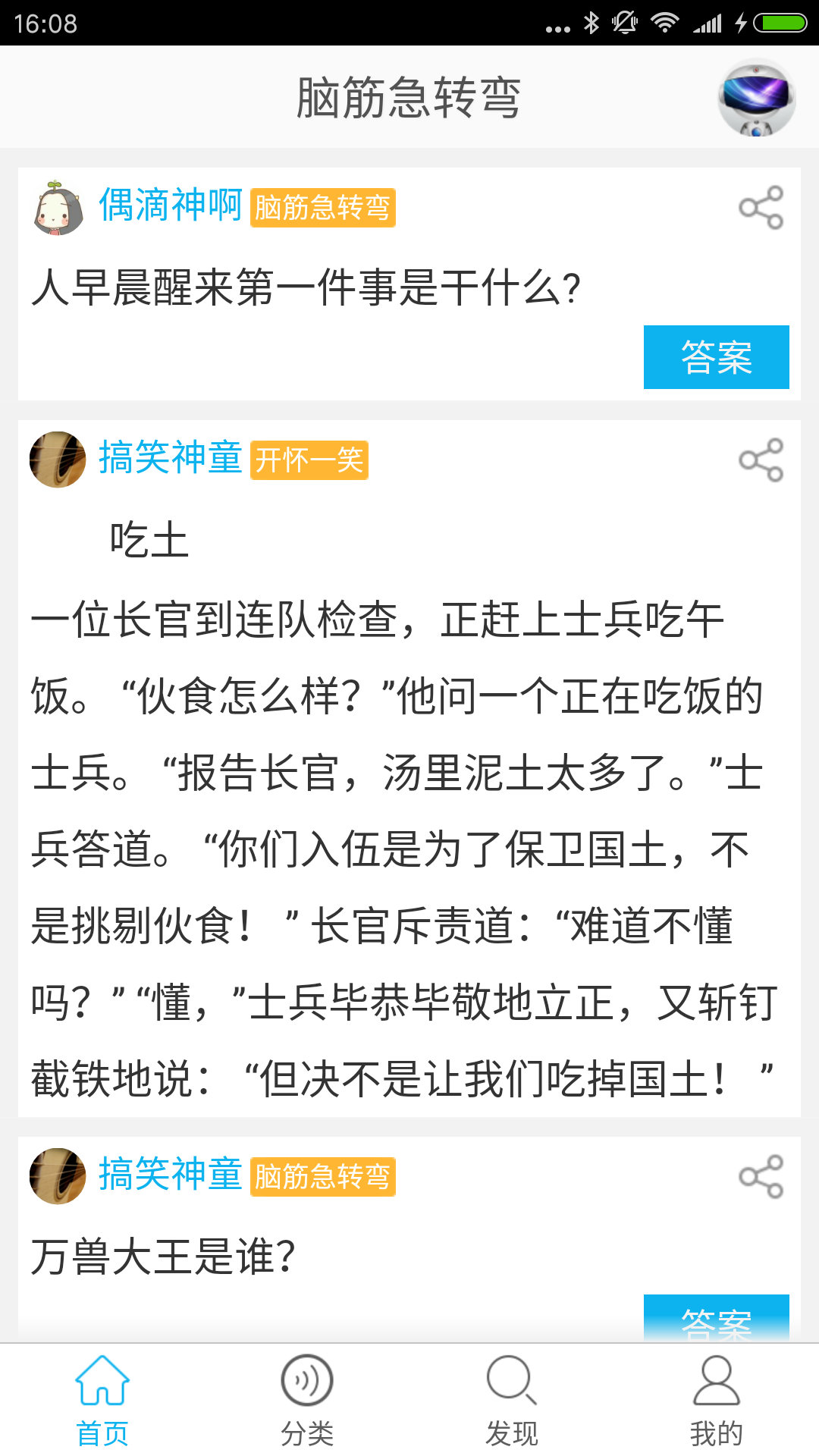Viewport: 819px width, 1456px height.
Task: Open the robot avatar icon in header
Action: coord(756,98)
